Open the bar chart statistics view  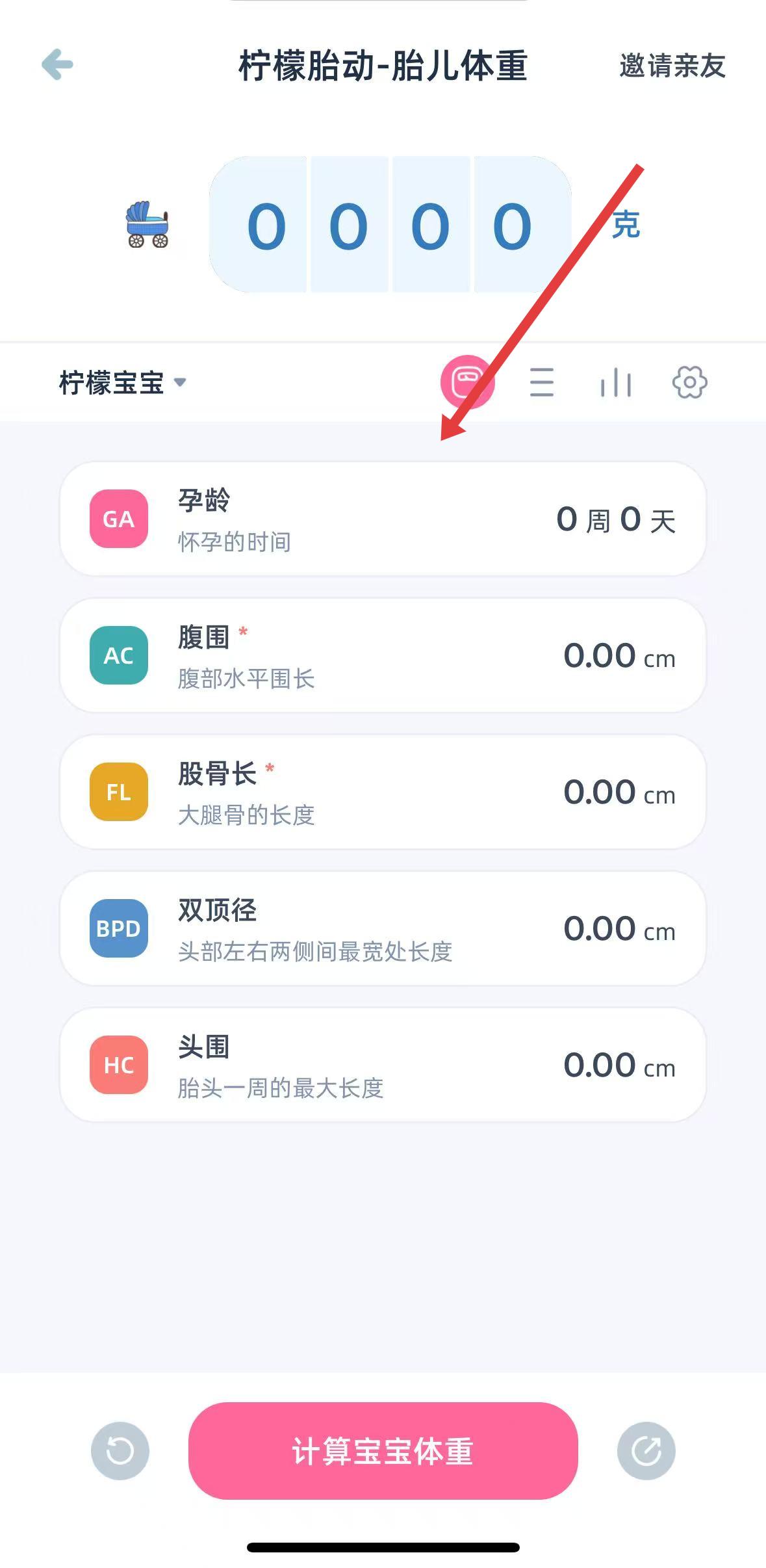pos(615,382)
